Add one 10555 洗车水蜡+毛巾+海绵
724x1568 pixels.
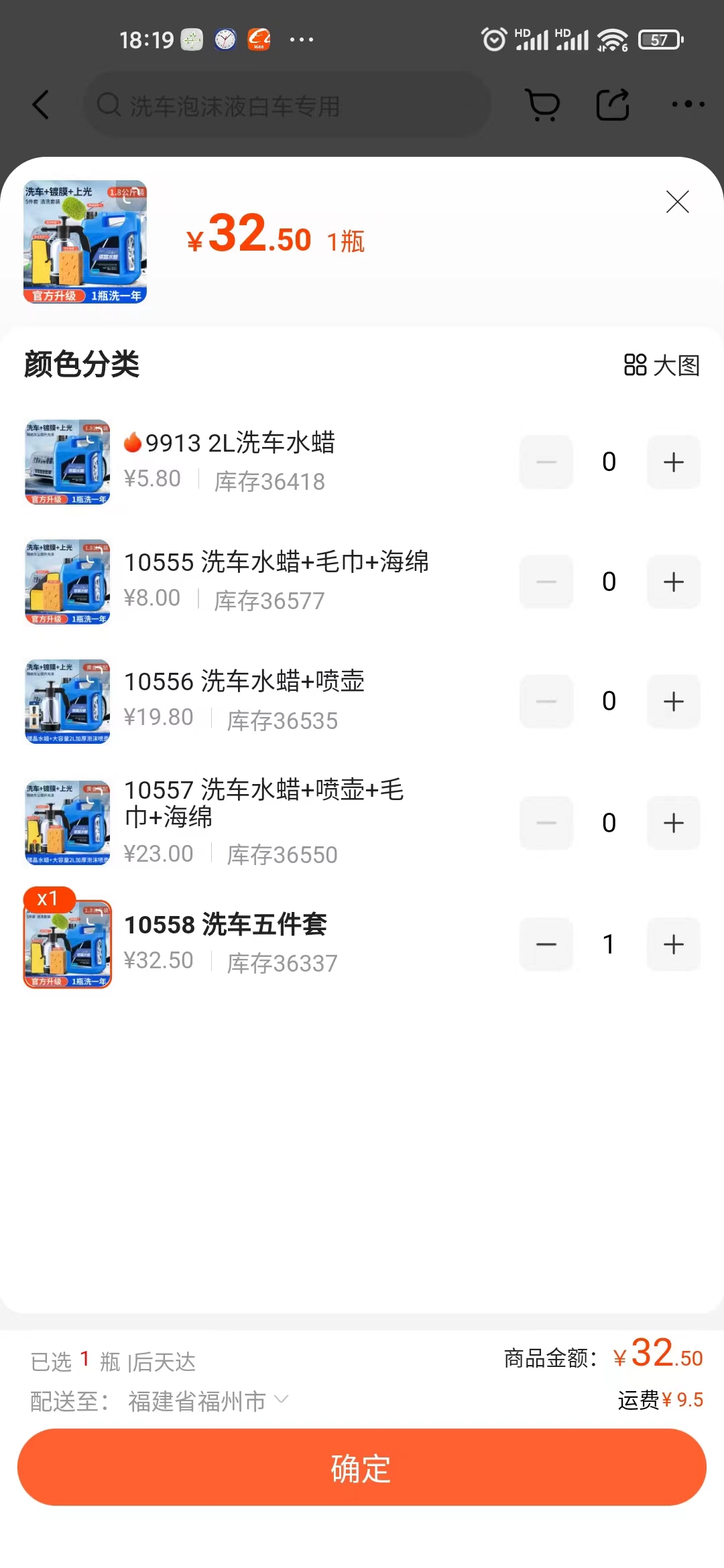673,582
